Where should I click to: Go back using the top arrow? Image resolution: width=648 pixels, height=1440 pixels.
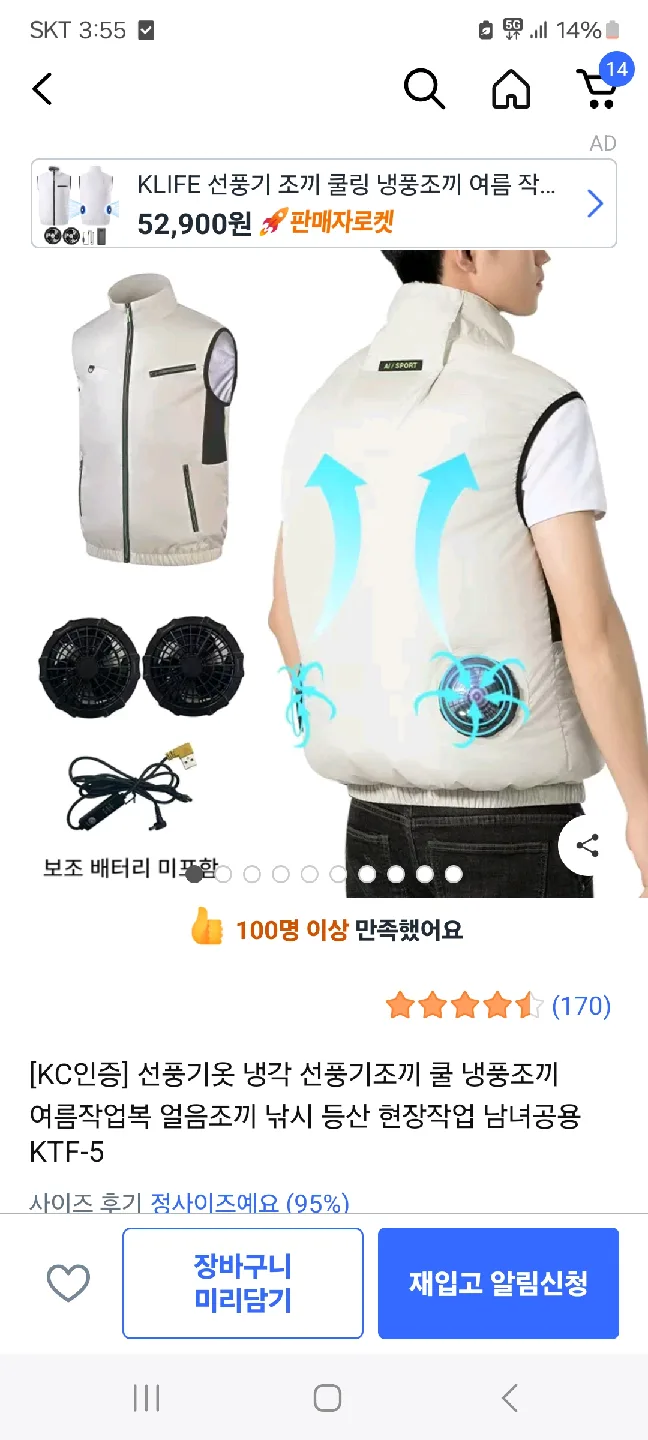(42, 89)
